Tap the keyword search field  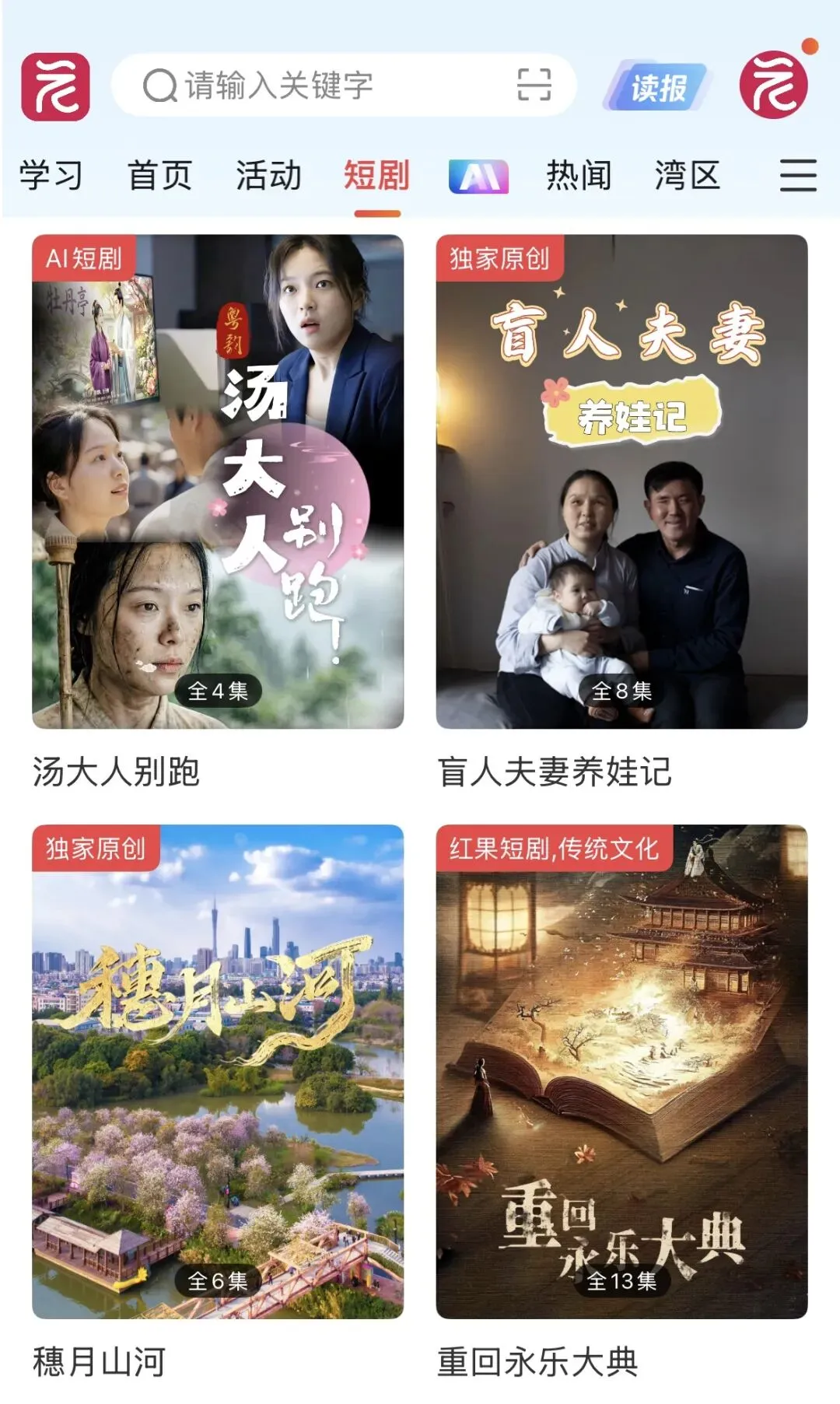[x=311, y=86]
